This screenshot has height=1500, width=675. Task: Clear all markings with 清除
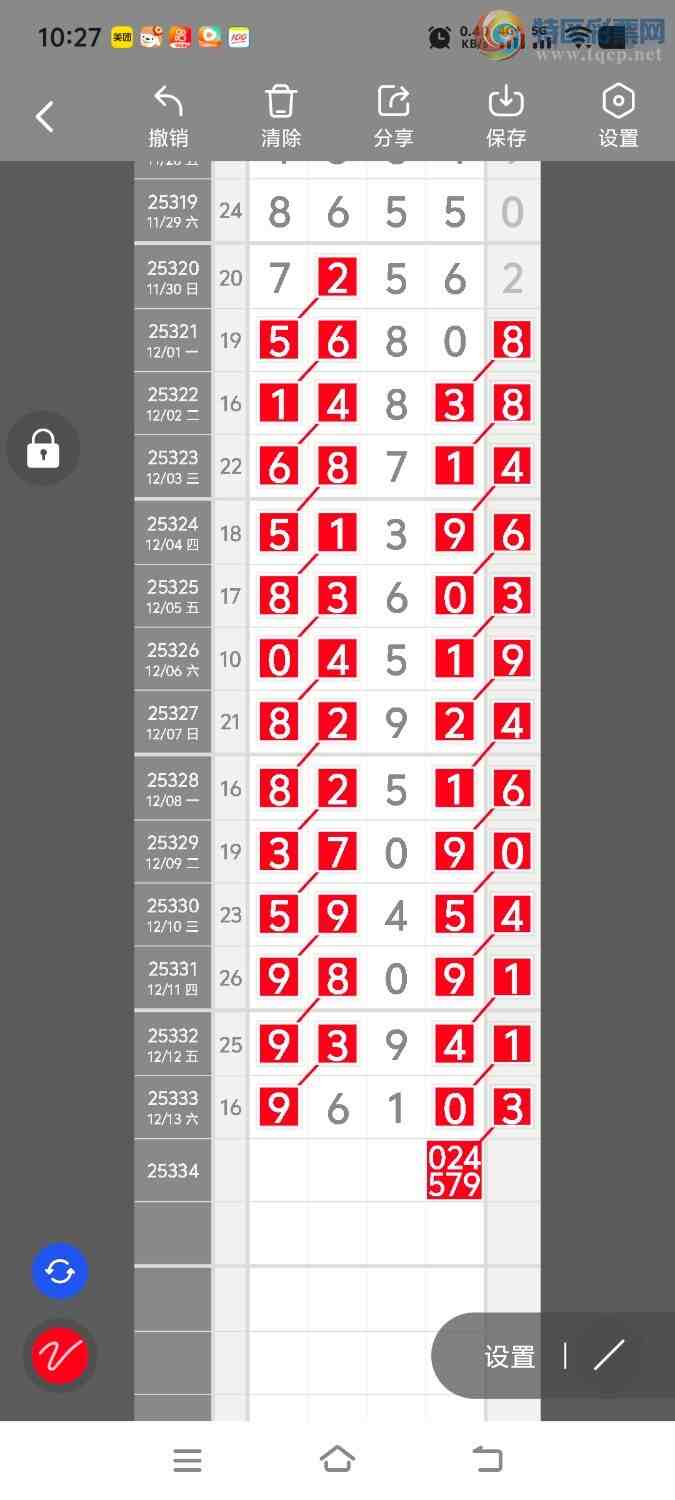click(281, 117)
